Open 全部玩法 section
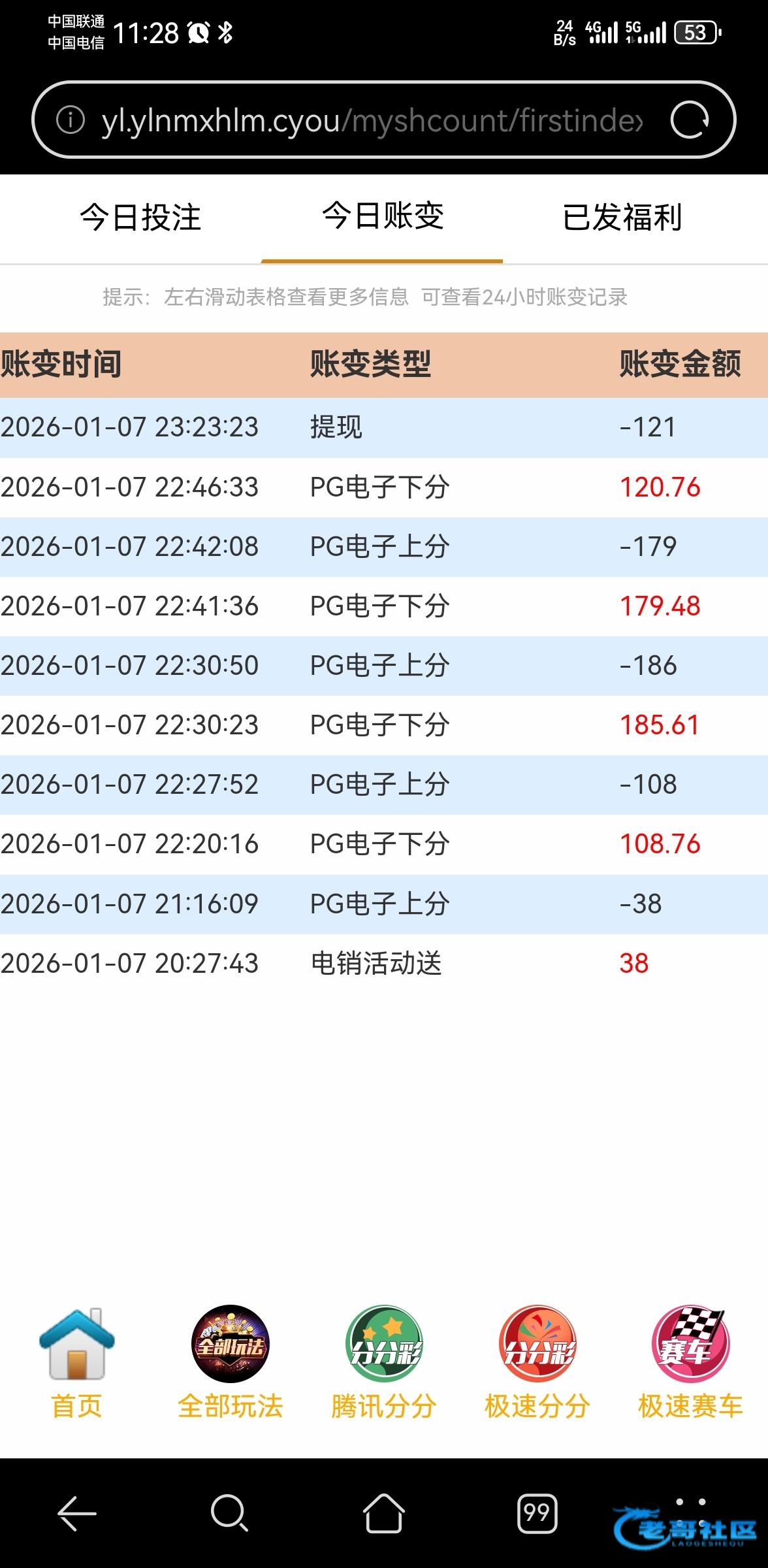Screen dimensions: 768x1568 [230, 1362]
